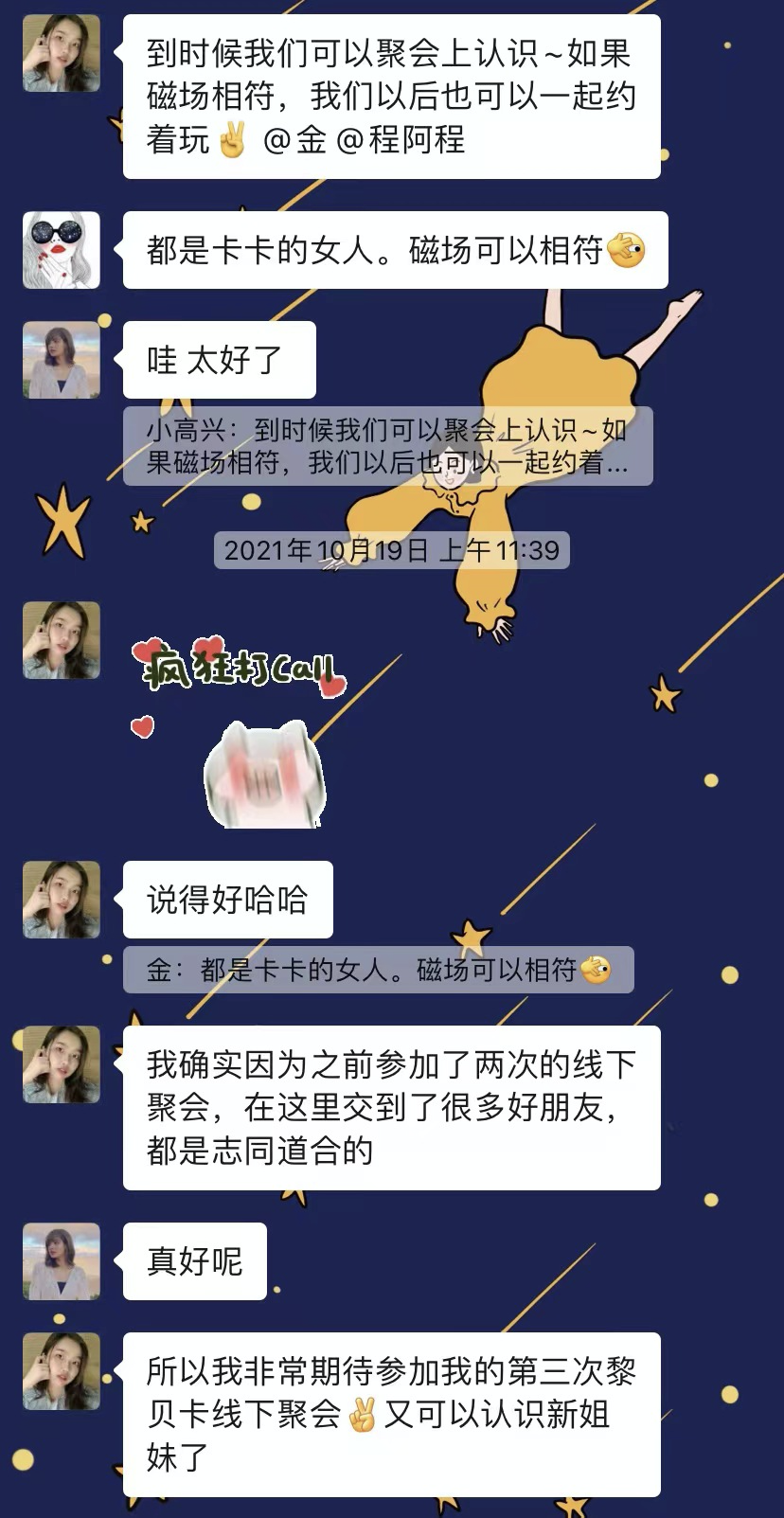
Task: Open sender avatar beside the '疯狂打Call' sticker
Action: [62, 640]
